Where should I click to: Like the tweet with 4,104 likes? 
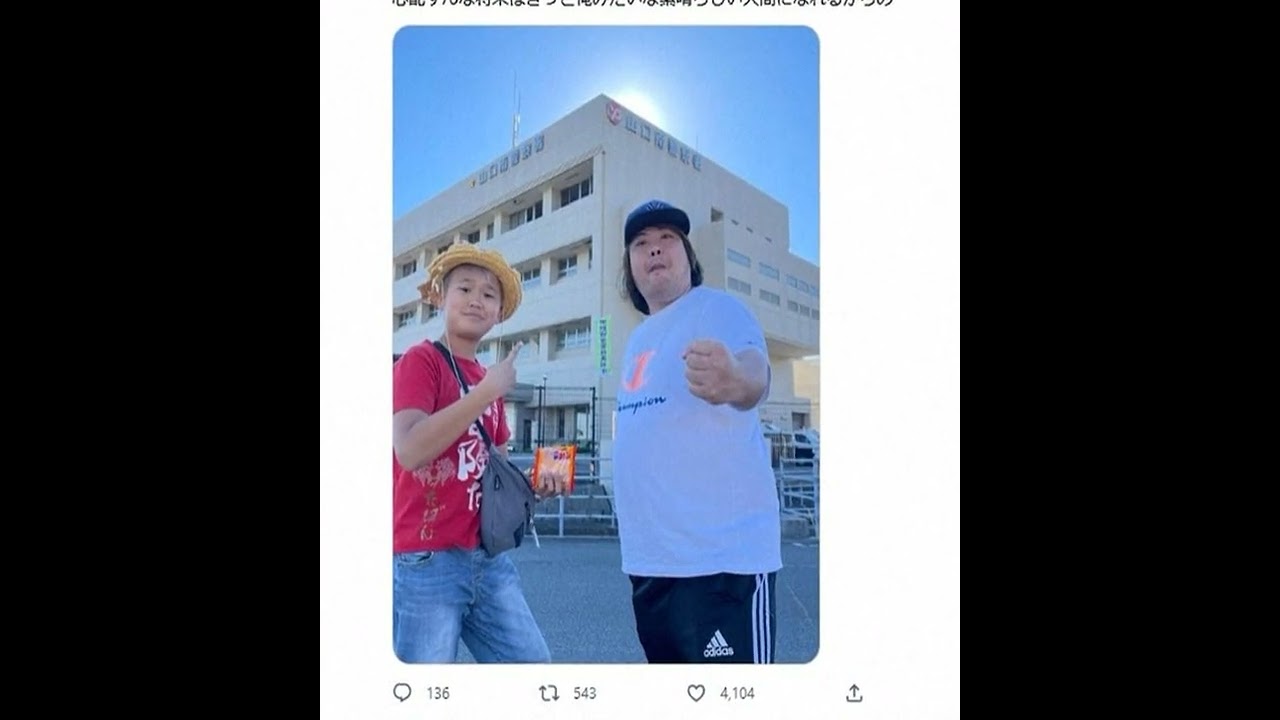click(x=696, y=692)
